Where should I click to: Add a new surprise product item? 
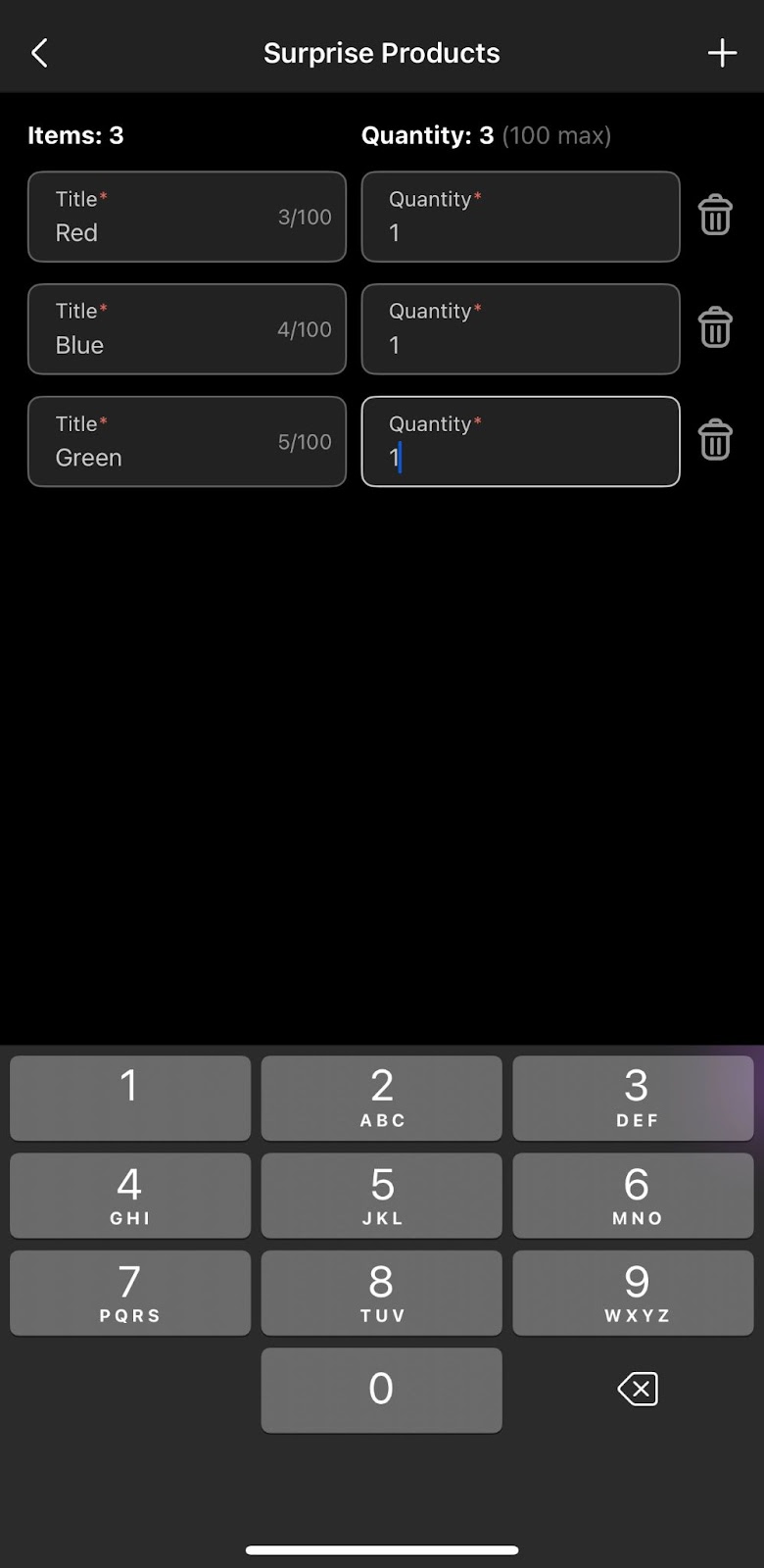[722, 53]
